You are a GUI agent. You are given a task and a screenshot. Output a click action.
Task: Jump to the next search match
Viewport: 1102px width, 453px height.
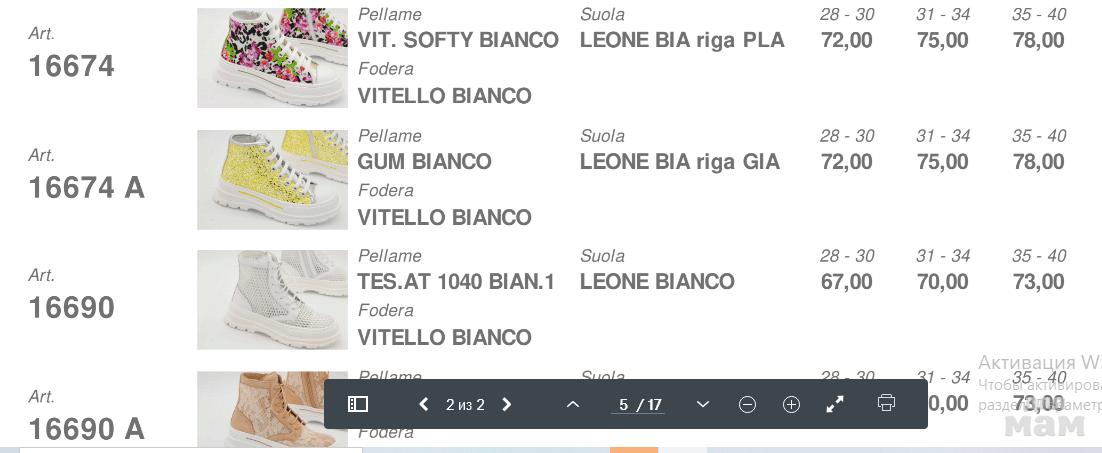507,404
